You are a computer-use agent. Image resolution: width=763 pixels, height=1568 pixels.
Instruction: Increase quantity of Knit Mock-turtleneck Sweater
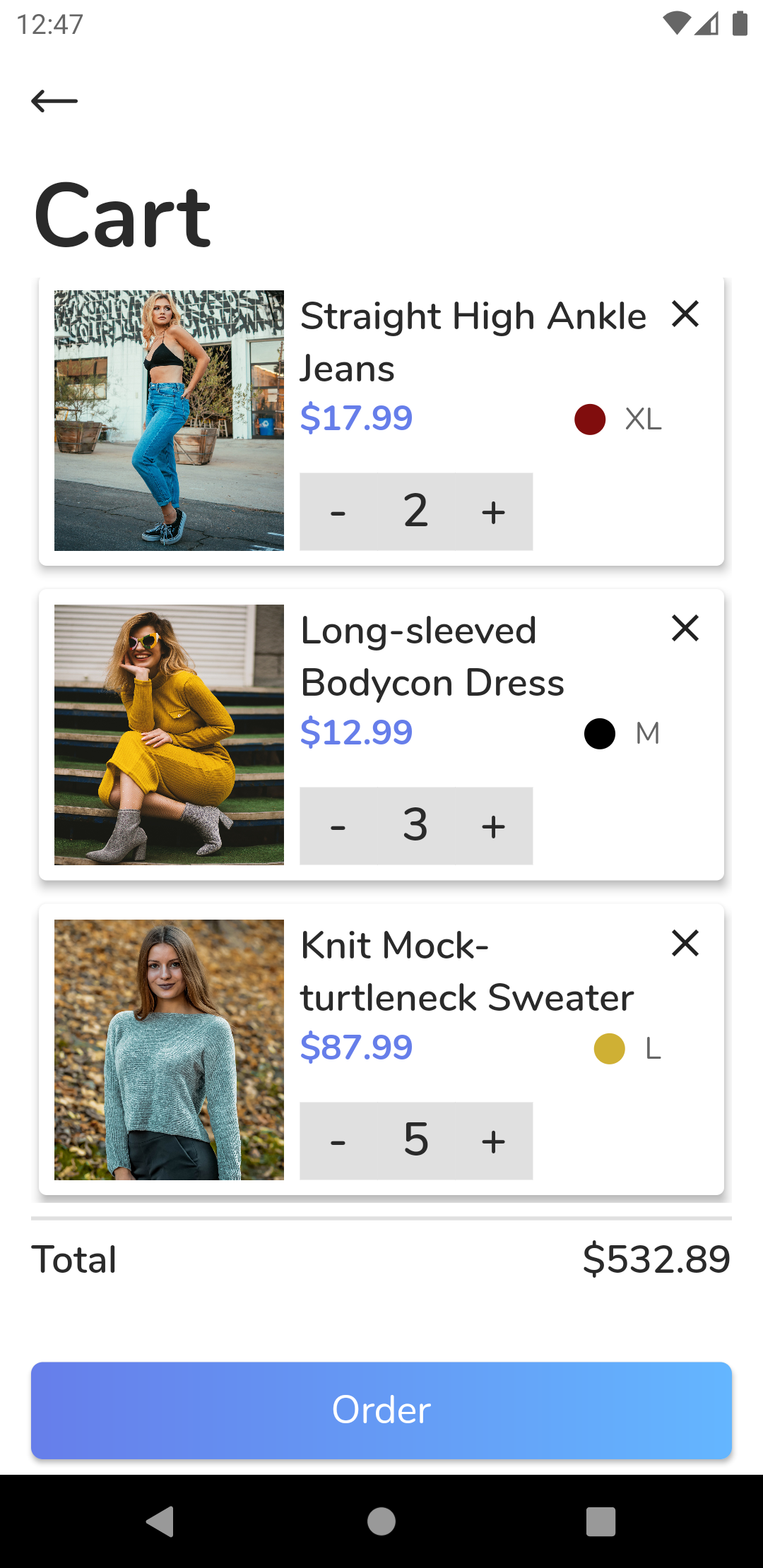(x=493, y=1141)
